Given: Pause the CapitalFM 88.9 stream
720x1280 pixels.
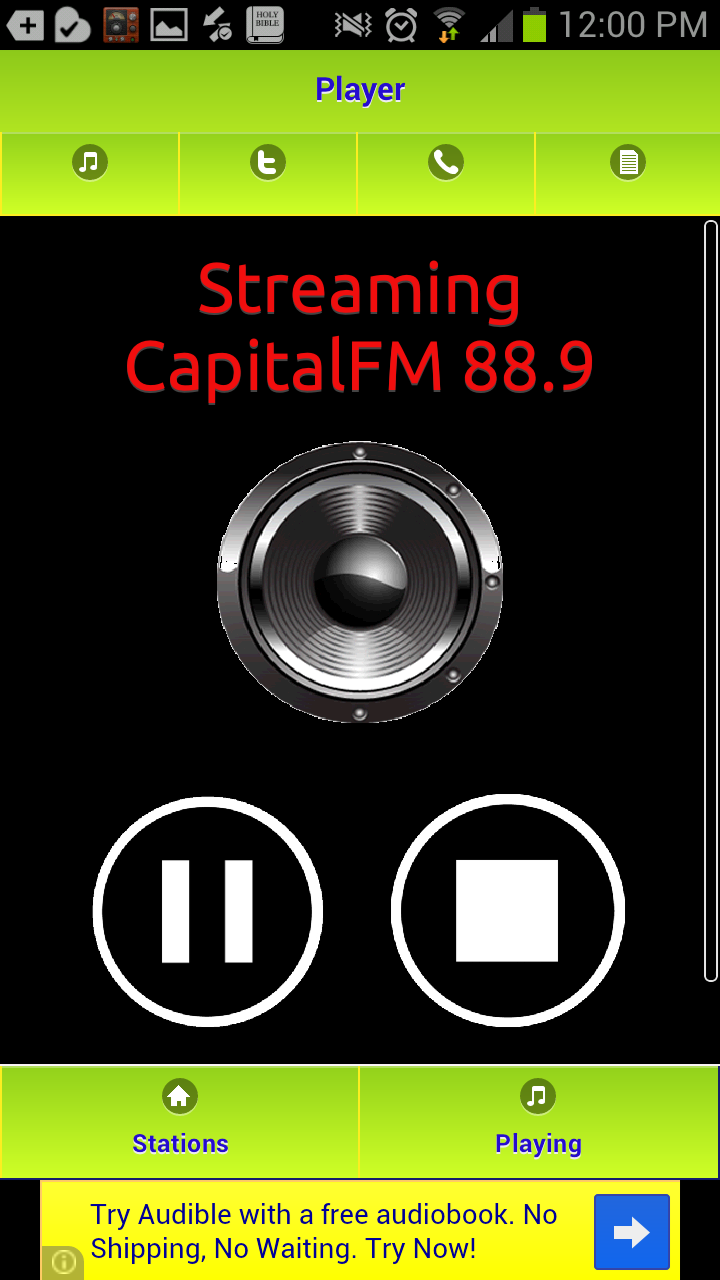Looking at the screenshot, I should pos(208,911).
